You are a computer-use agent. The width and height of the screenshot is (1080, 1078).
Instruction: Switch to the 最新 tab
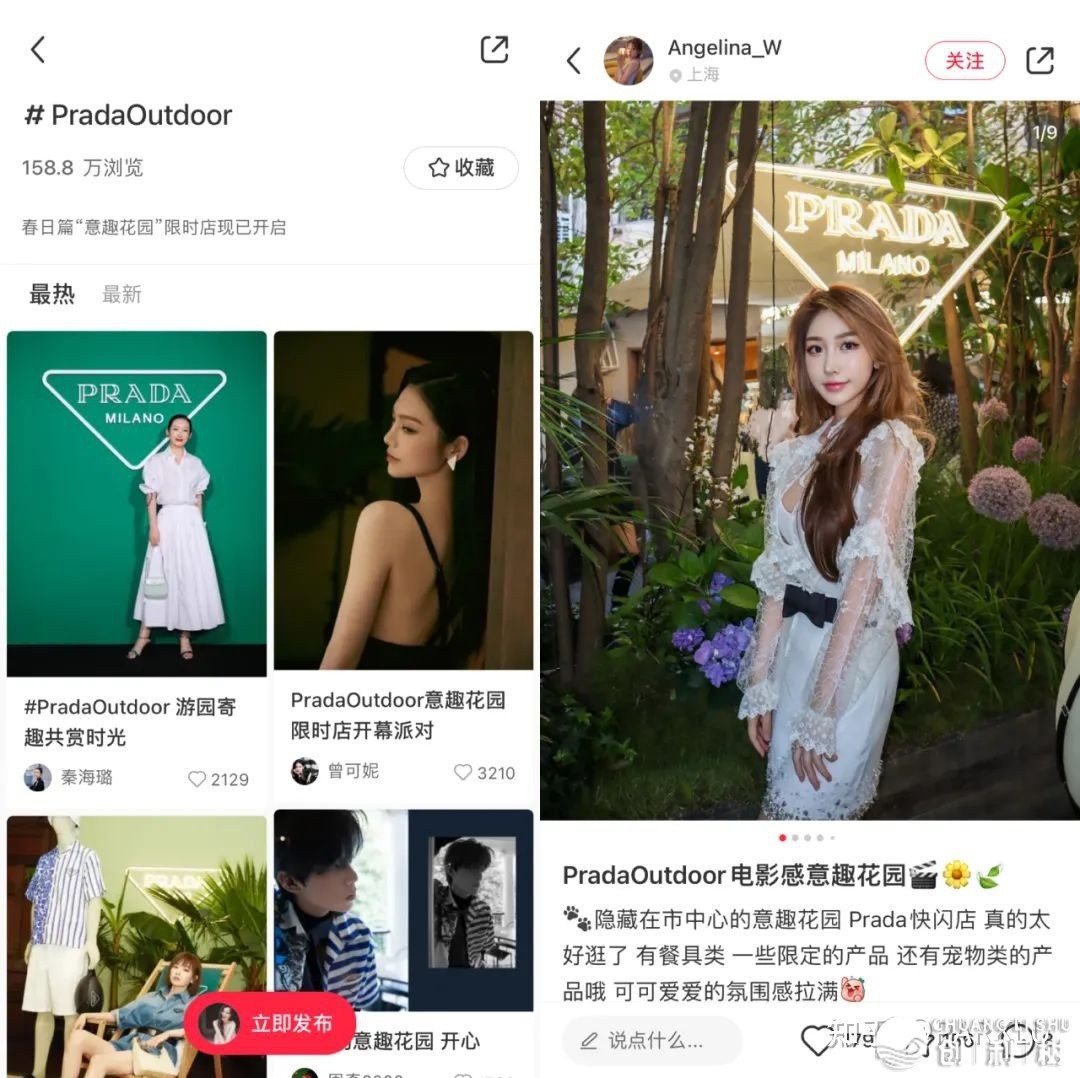click(x=122, y=294)
